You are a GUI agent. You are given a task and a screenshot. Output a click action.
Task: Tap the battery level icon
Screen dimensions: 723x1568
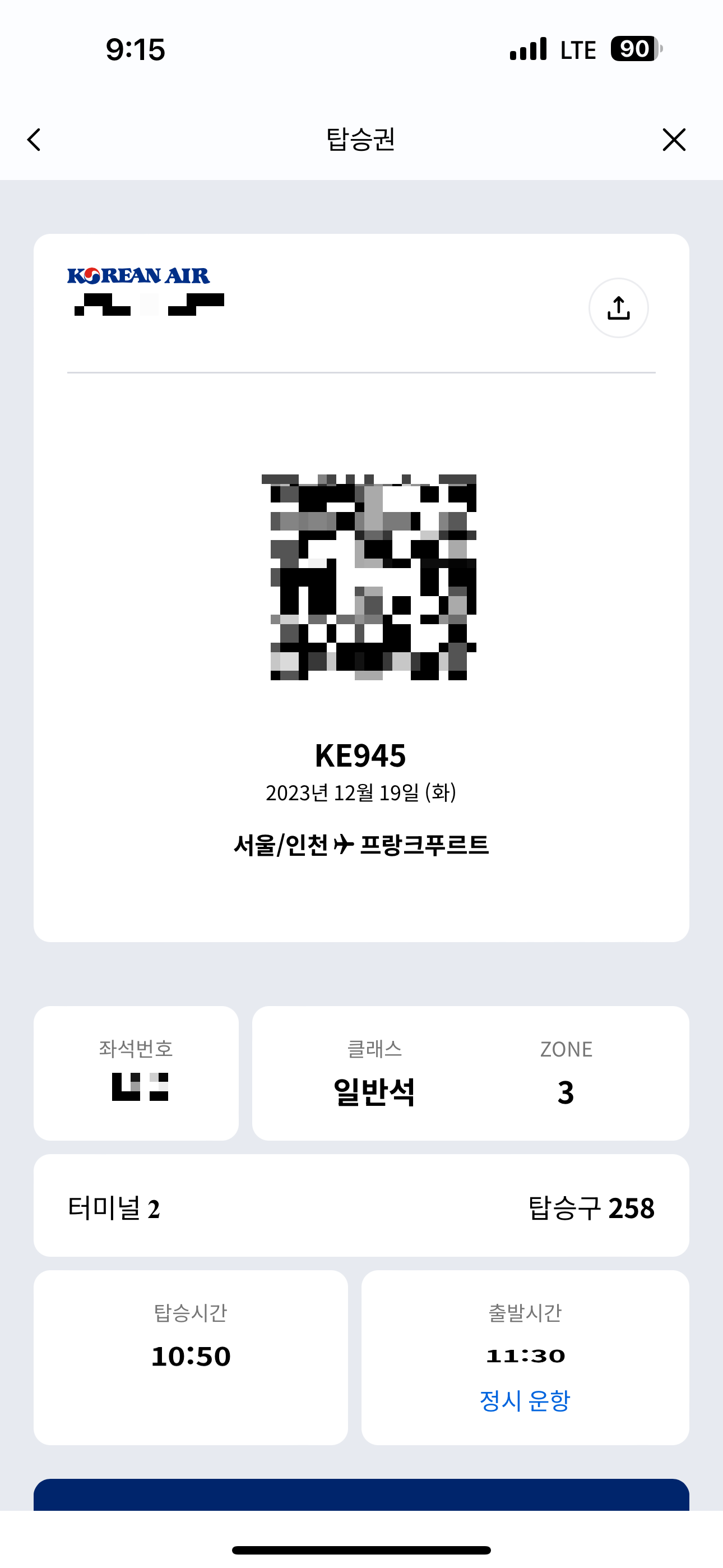click(633, 49)
